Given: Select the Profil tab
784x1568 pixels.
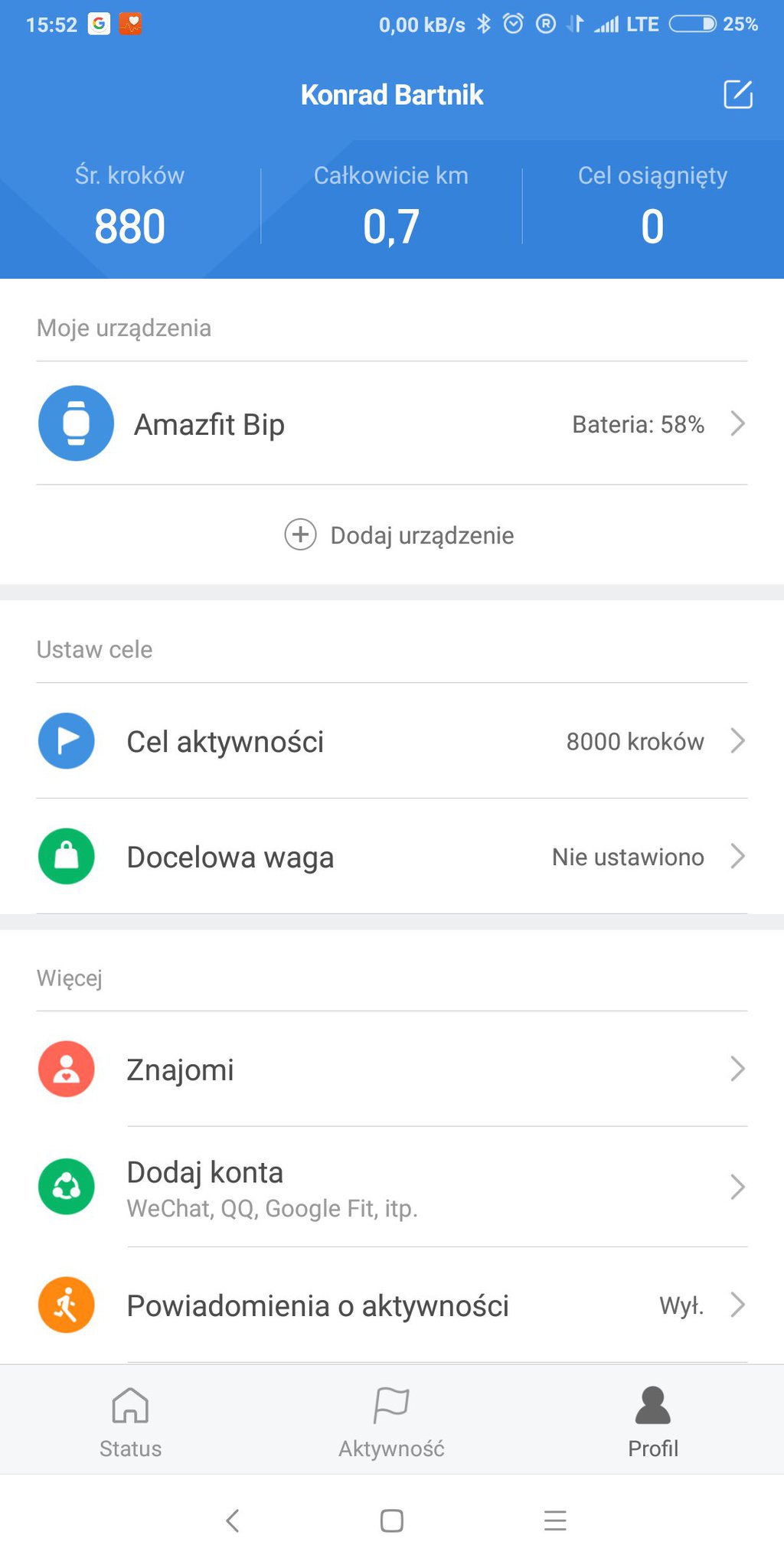Looking at the screenshot, I should [x=653, y=1421].
